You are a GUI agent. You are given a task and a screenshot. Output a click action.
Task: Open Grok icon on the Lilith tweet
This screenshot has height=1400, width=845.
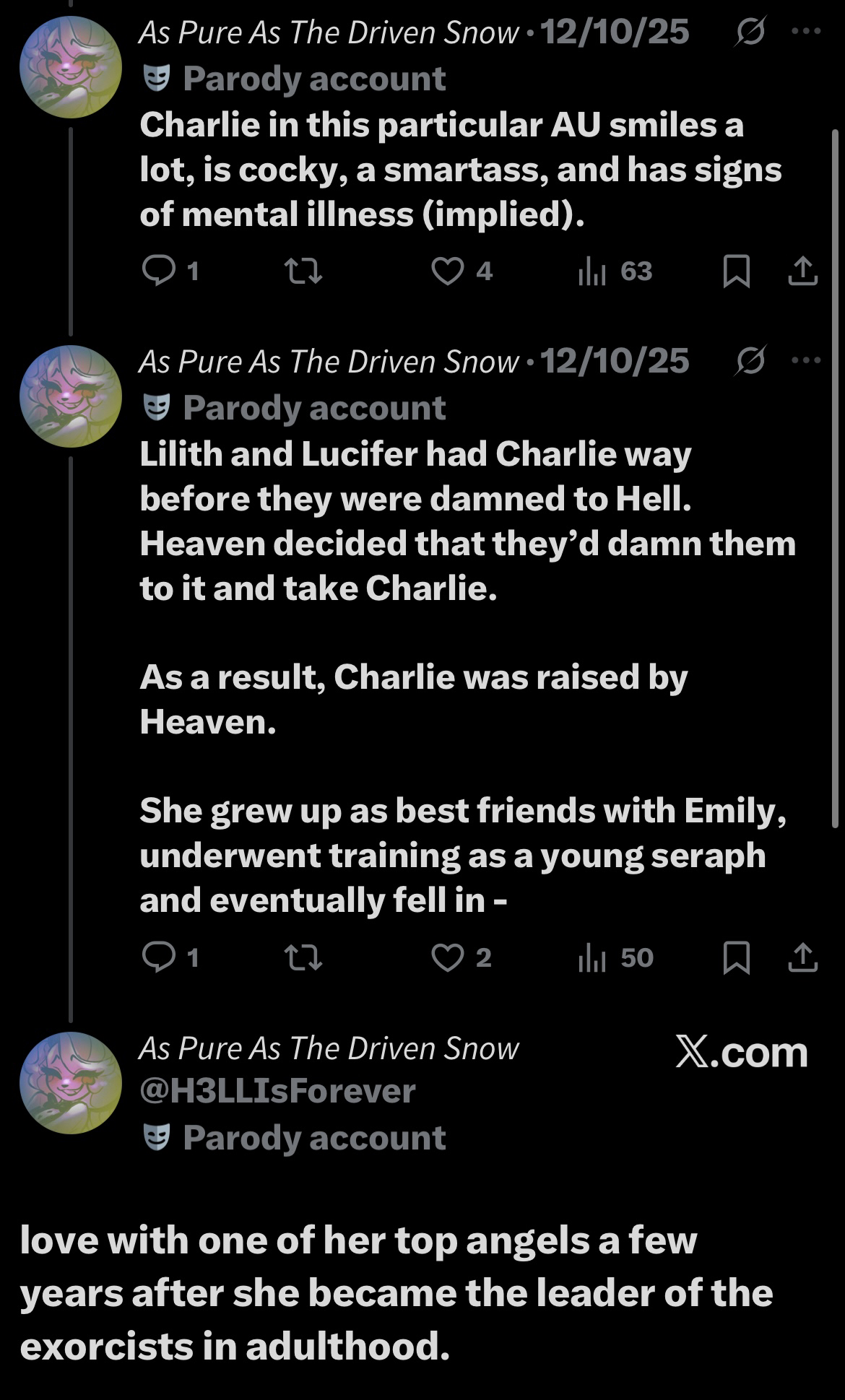(750, 361)
